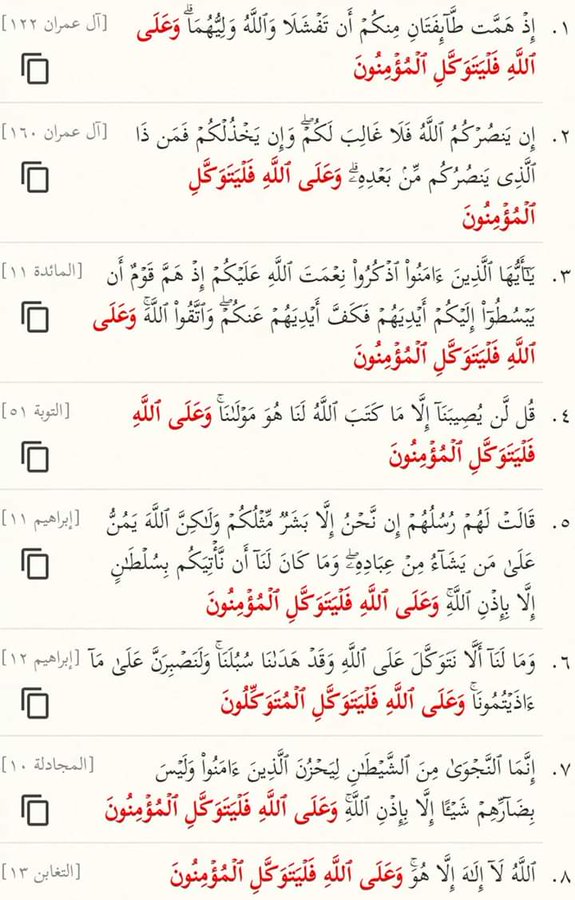The image size is (575, 900).
Task: Copy verse 3 from المائدة ١١
Action: click(x=35, y=317)
